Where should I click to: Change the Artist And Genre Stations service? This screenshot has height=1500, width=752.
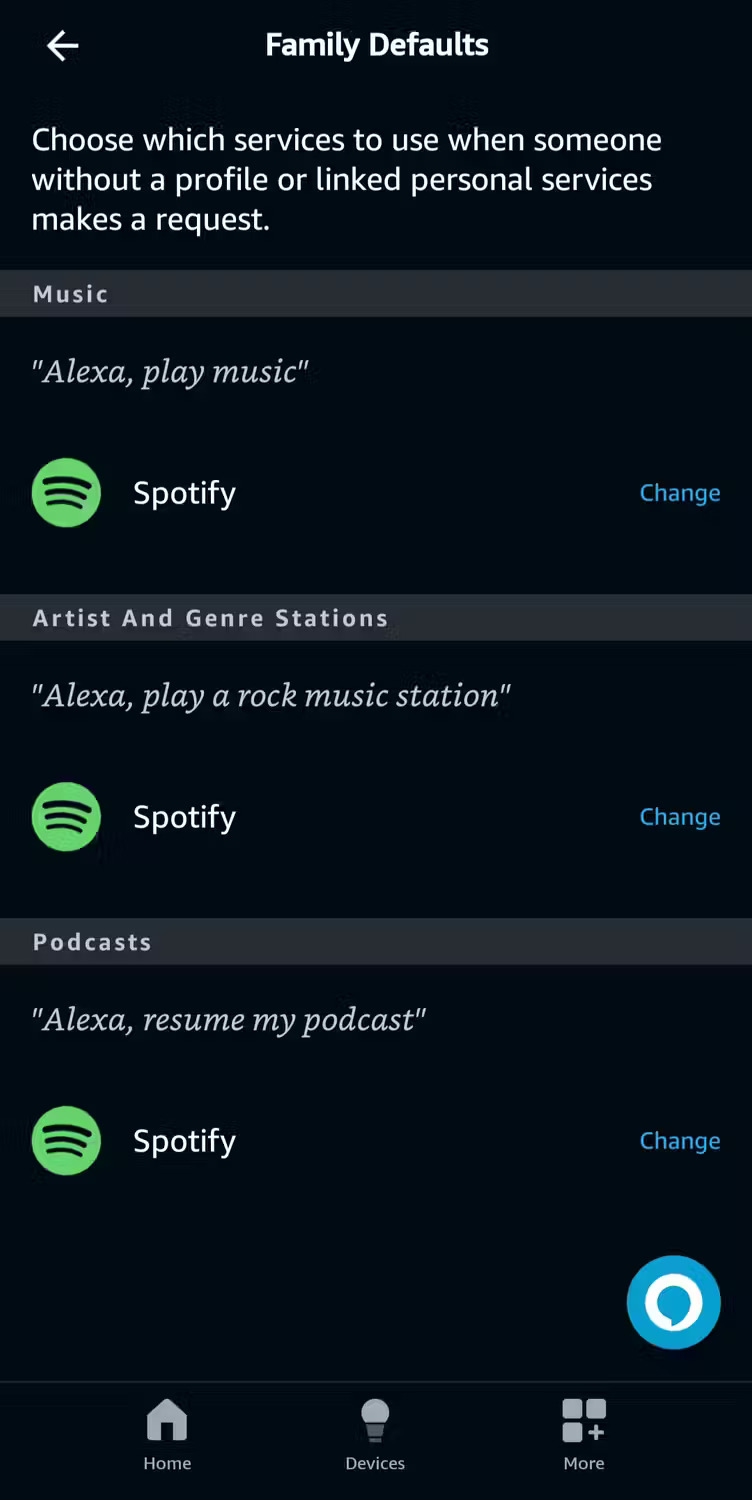(680, 816)
